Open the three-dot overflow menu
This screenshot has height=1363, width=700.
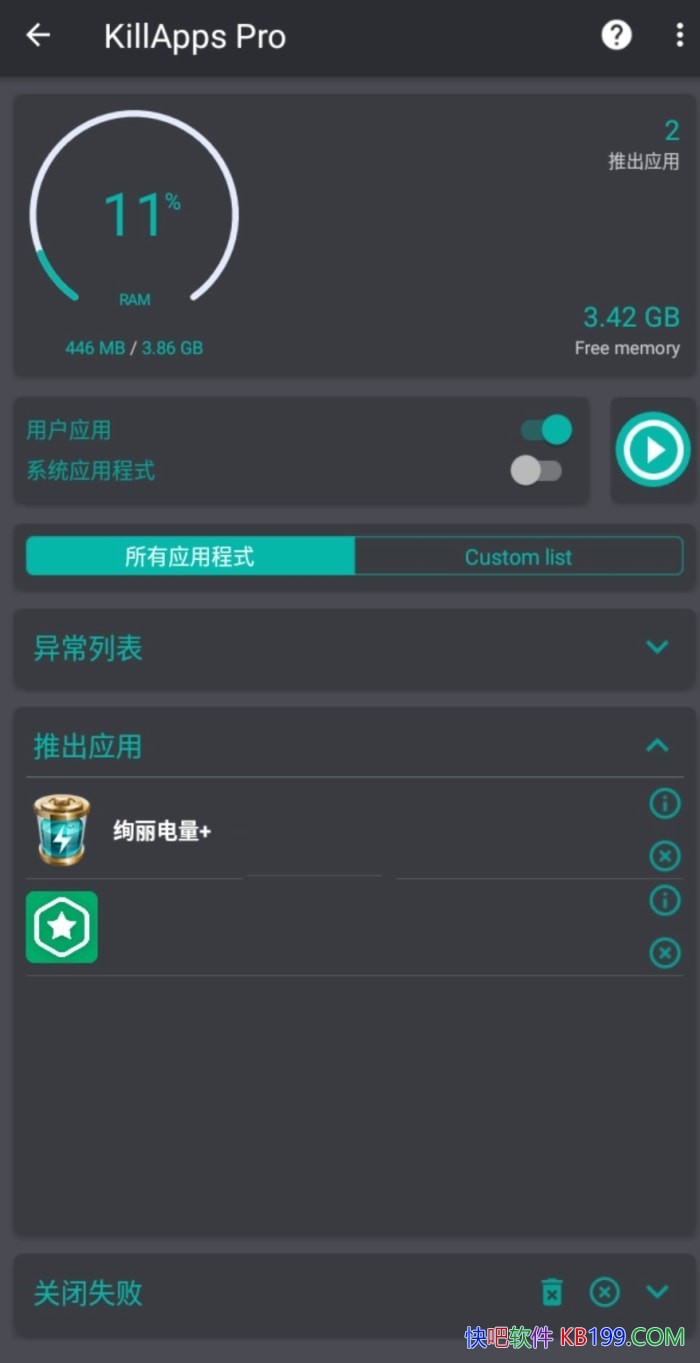(x=679, y=36)
